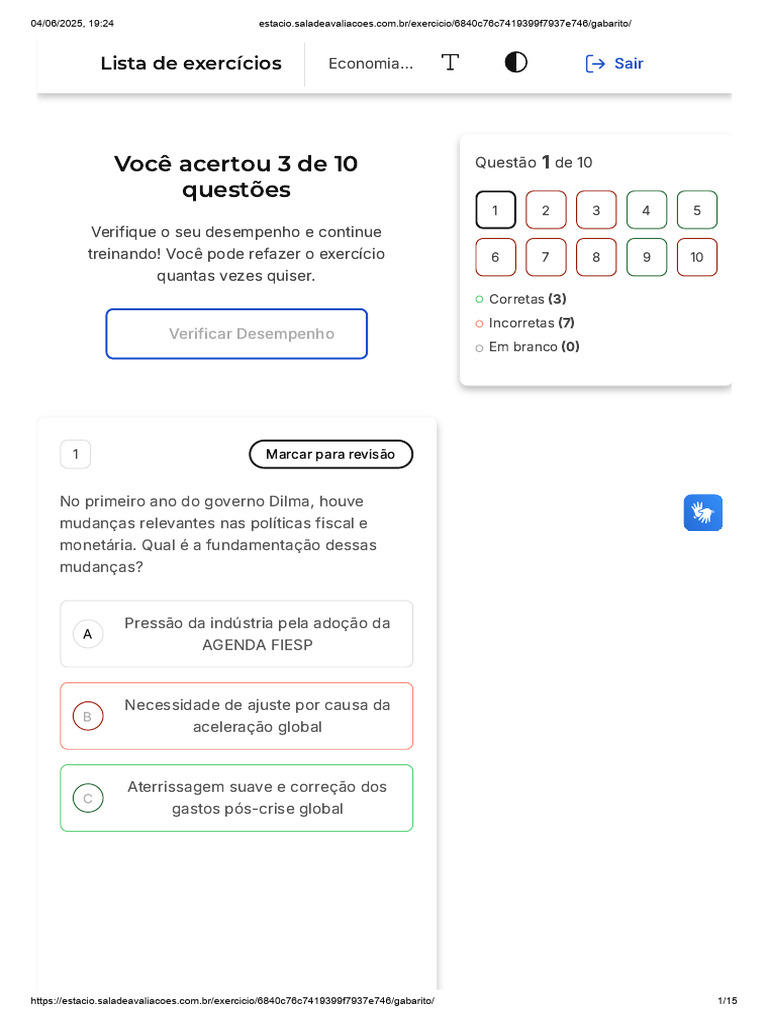768x1024 pixels.
Task: Tap Sair to log out
Action: (x=614, y=63)
